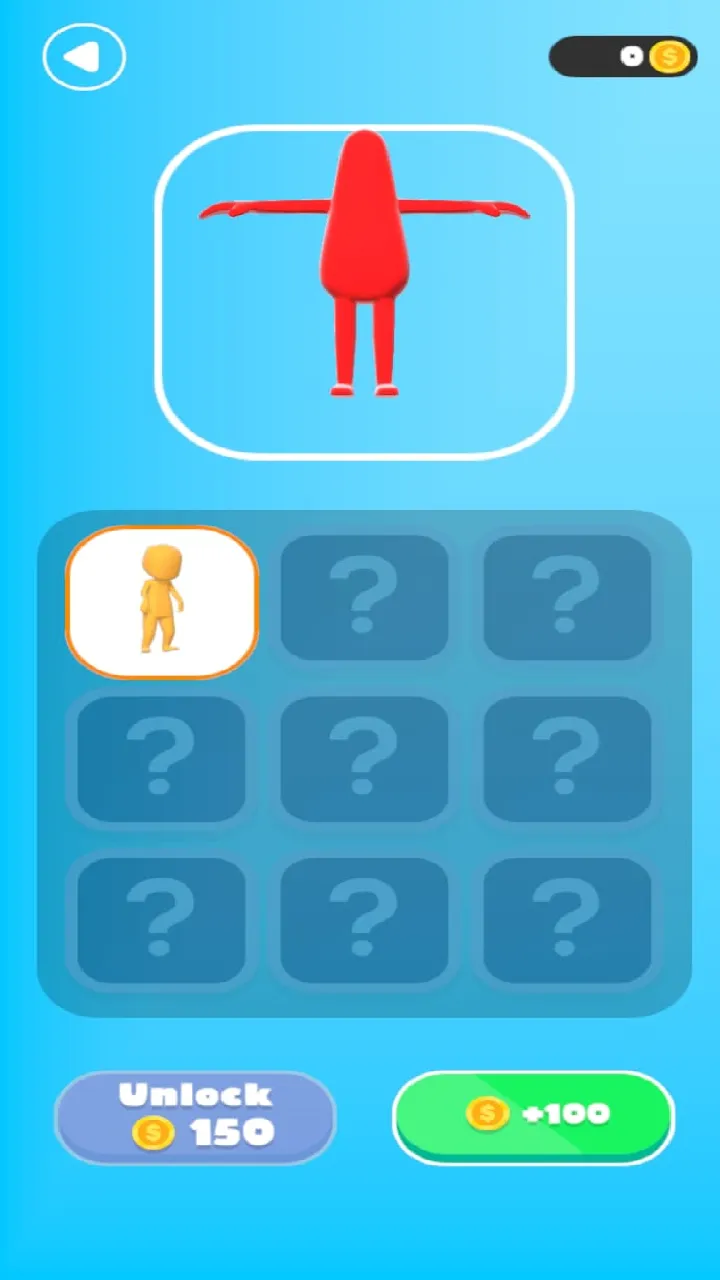Viewport: 720px width, 1280px height.
Task: Tap the center question mark slot
Action: point(364,759)
